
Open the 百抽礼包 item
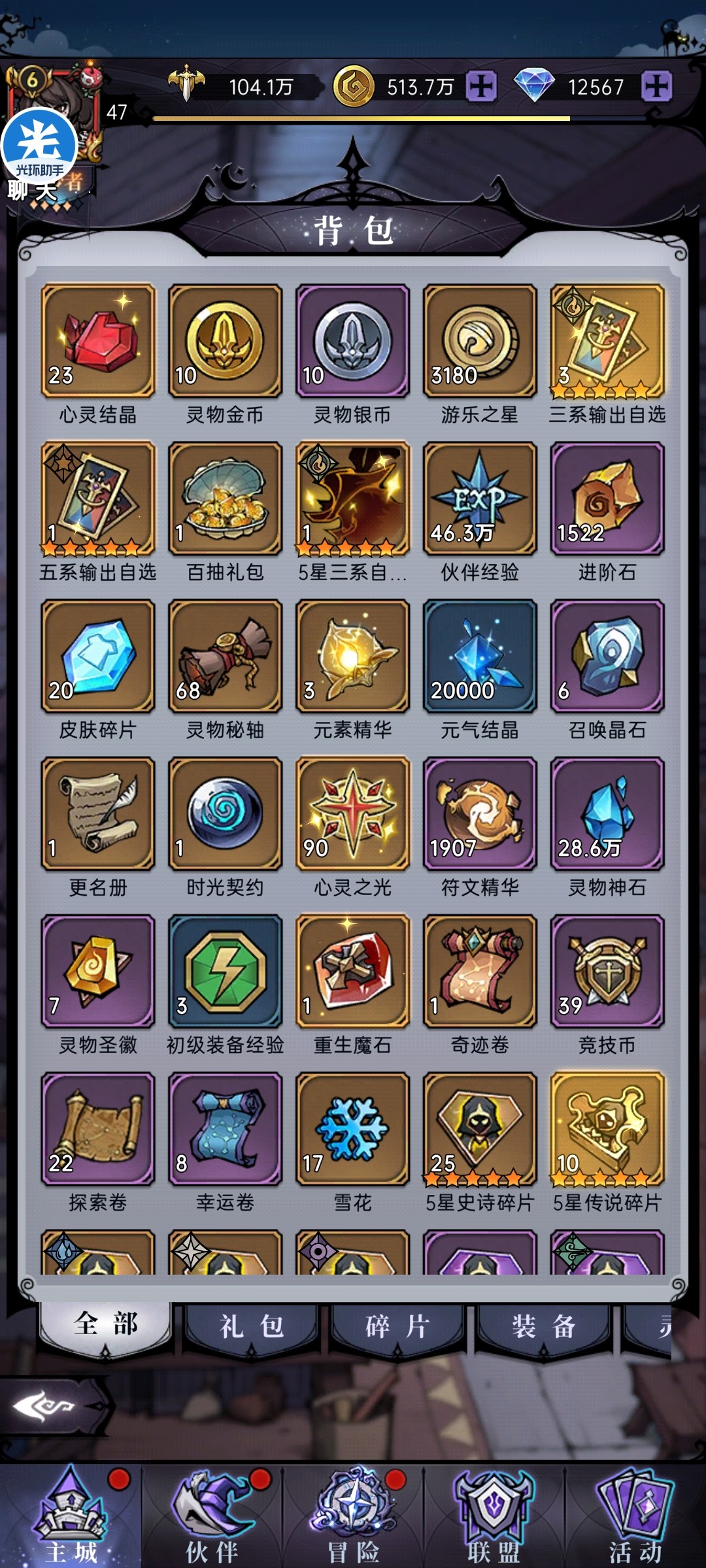(x=225, y=498)
